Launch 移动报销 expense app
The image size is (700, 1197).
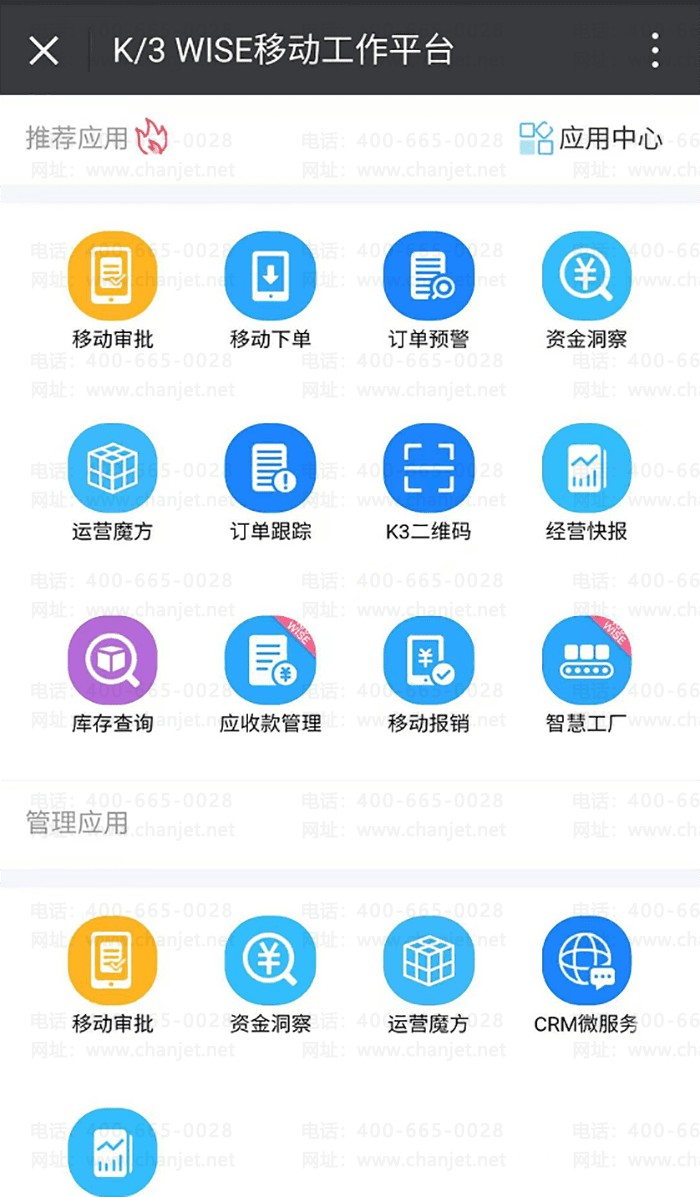(428, 660)
